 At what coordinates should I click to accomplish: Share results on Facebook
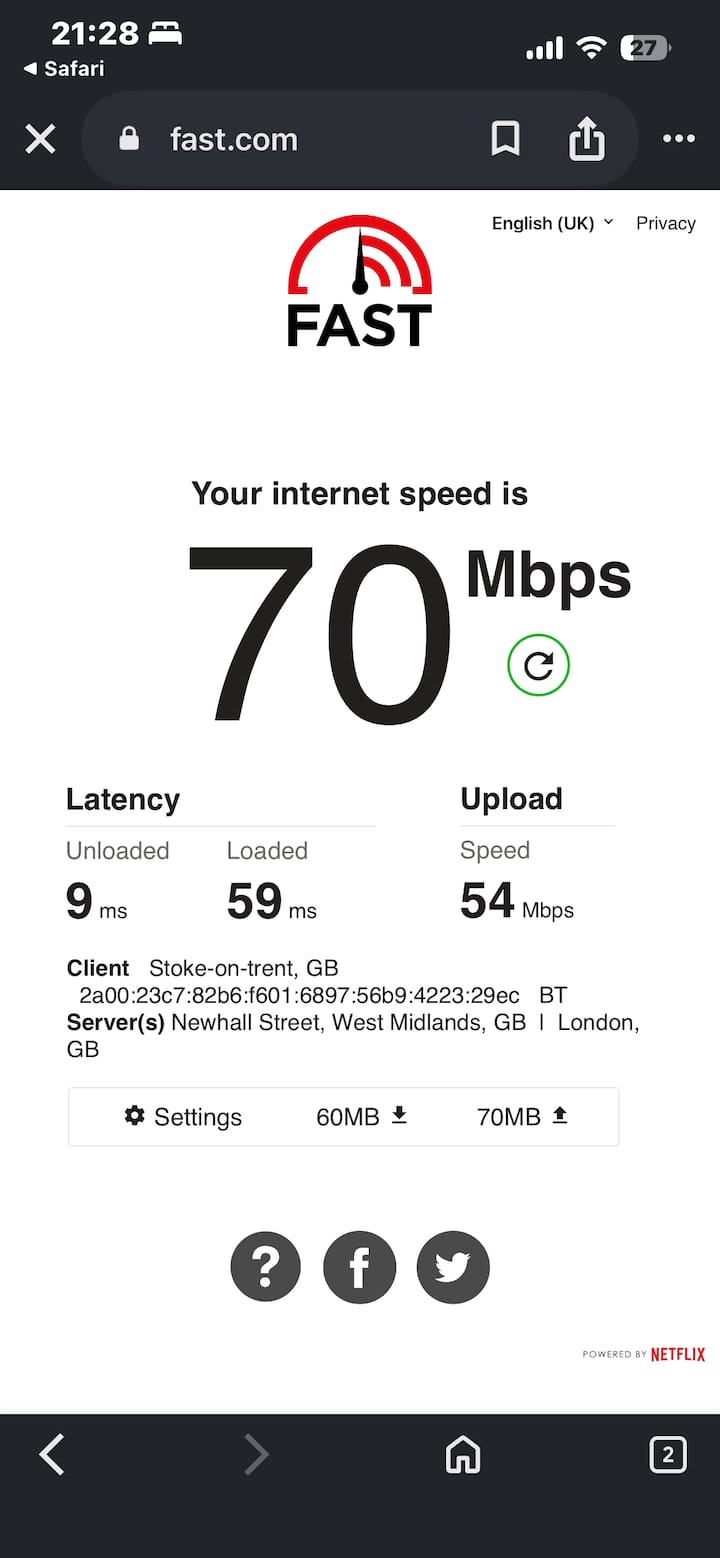click(x=360, y=1267)
